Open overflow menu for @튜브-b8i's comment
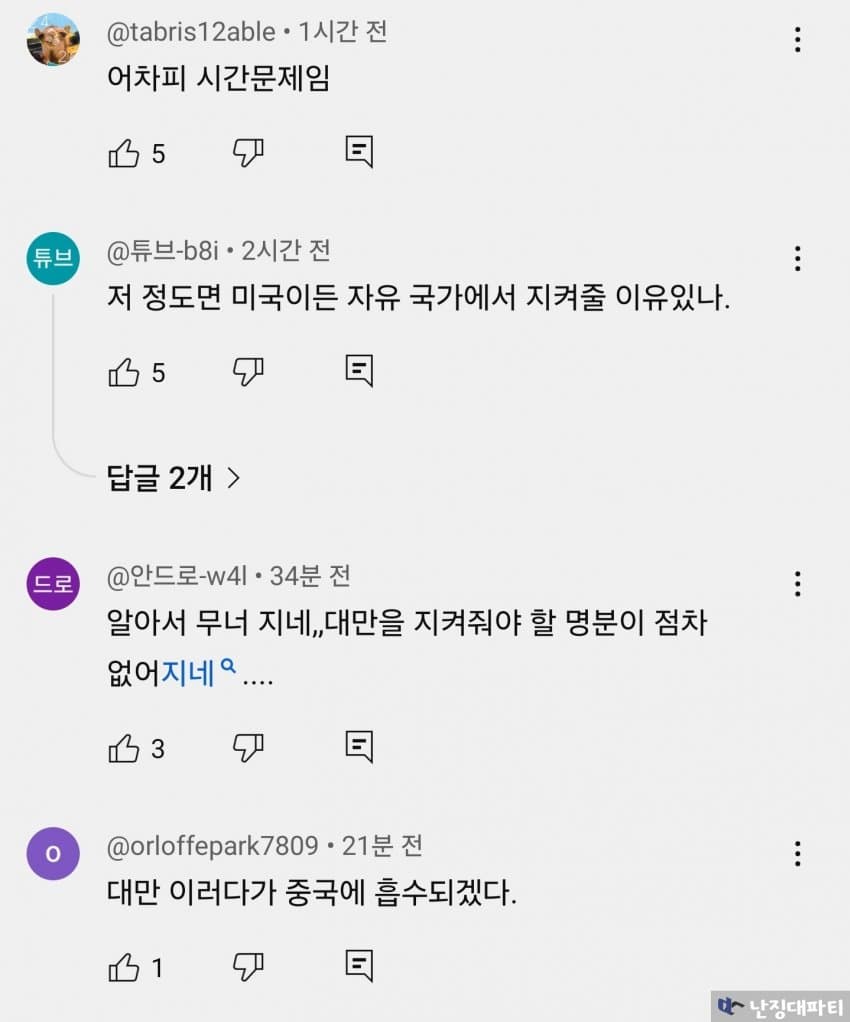Image resolution: width=850 pixels, height=1022 pixels. (x=797, y=258)
